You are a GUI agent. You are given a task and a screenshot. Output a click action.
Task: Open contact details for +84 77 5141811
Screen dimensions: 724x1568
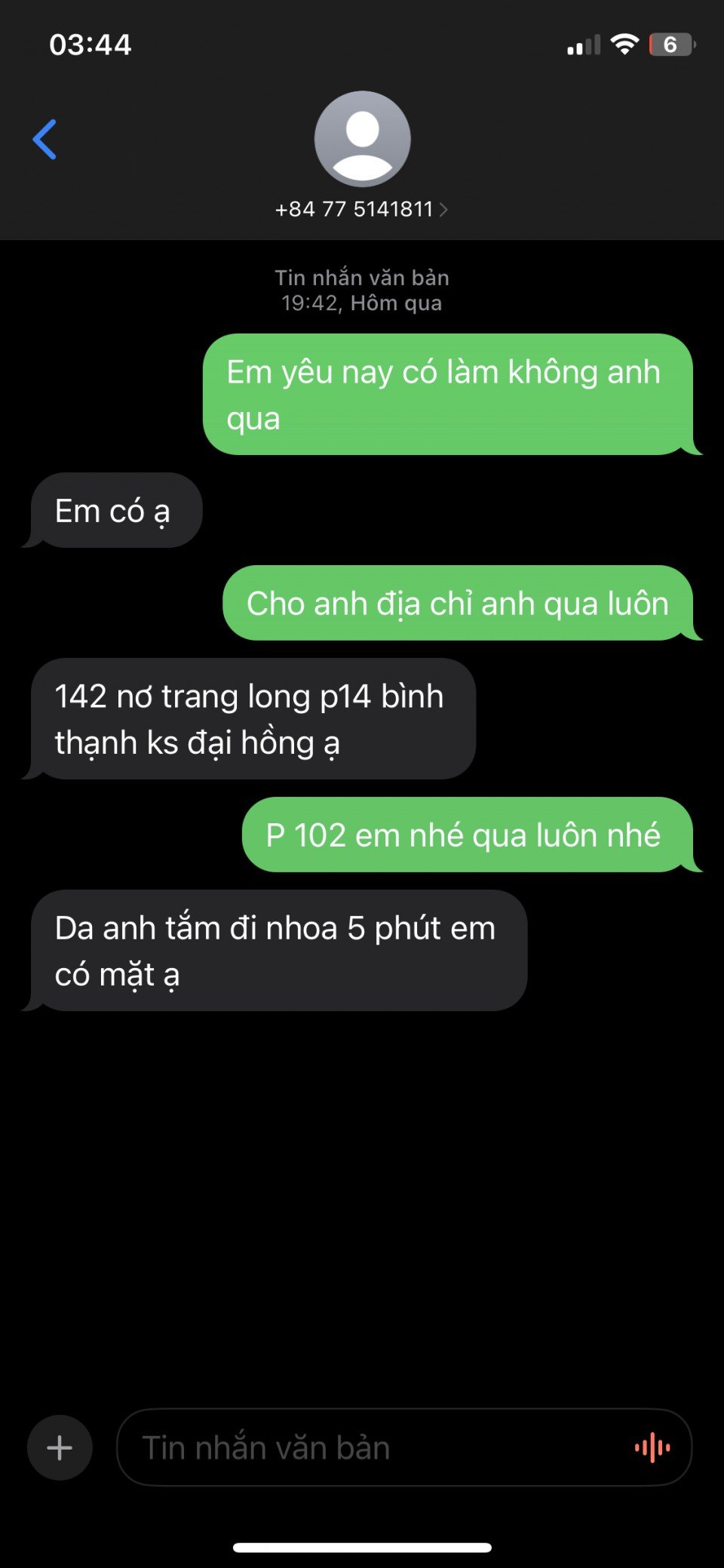pos(361,208)
